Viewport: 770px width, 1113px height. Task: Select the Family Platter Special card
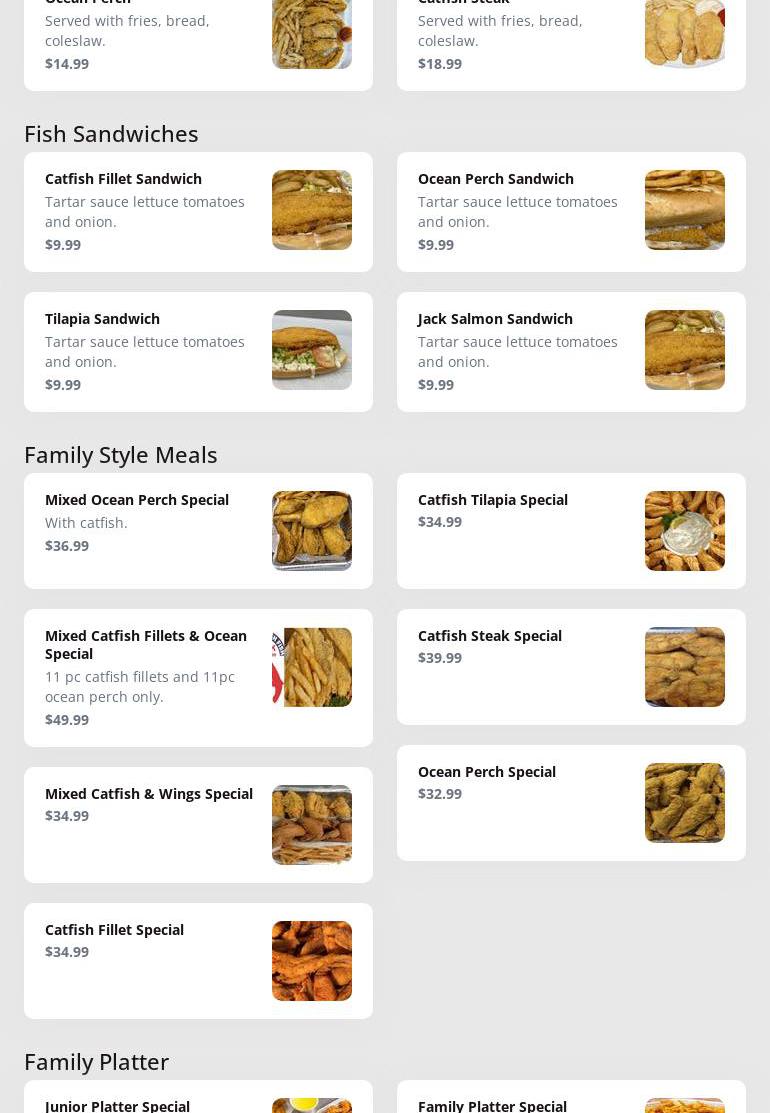[x=571, y=1100]
